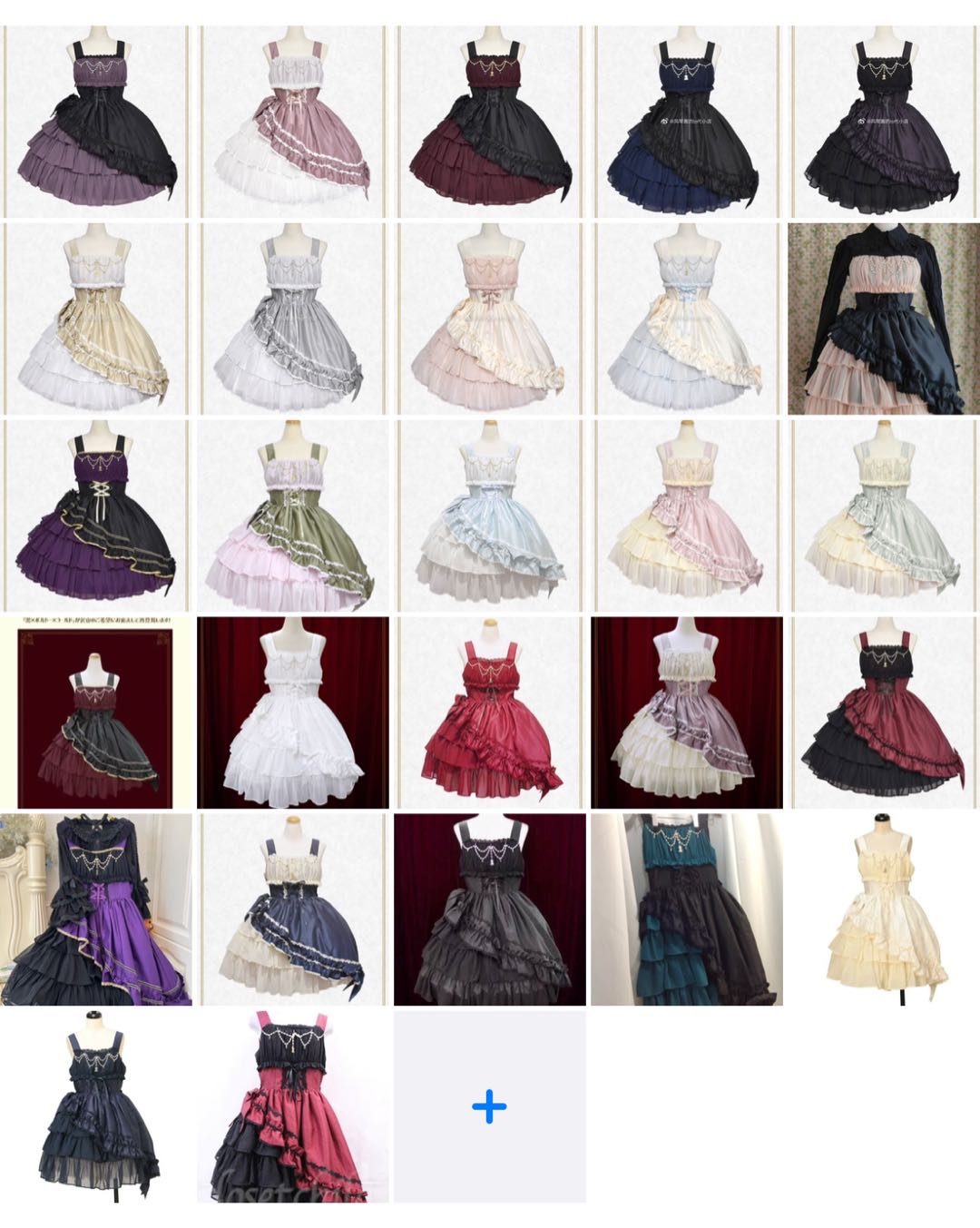Select the navy blue and black dress photo

tap(686, 122)
